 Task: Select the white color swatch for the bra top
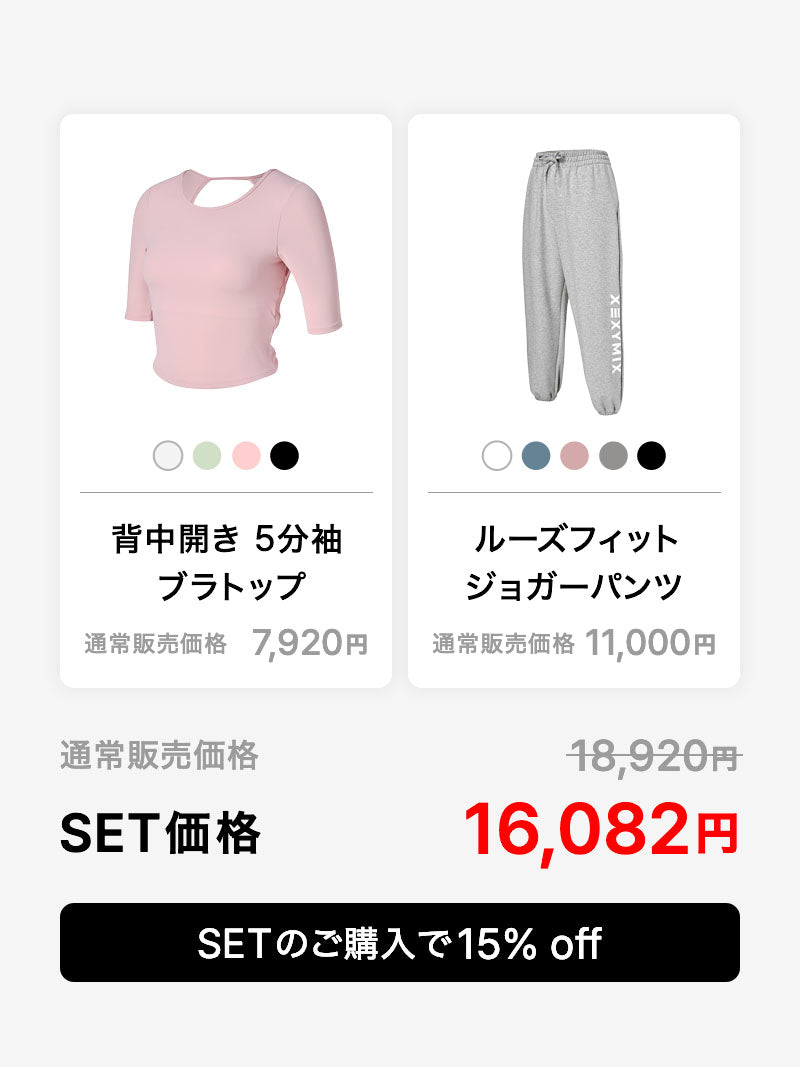(169, 456)
